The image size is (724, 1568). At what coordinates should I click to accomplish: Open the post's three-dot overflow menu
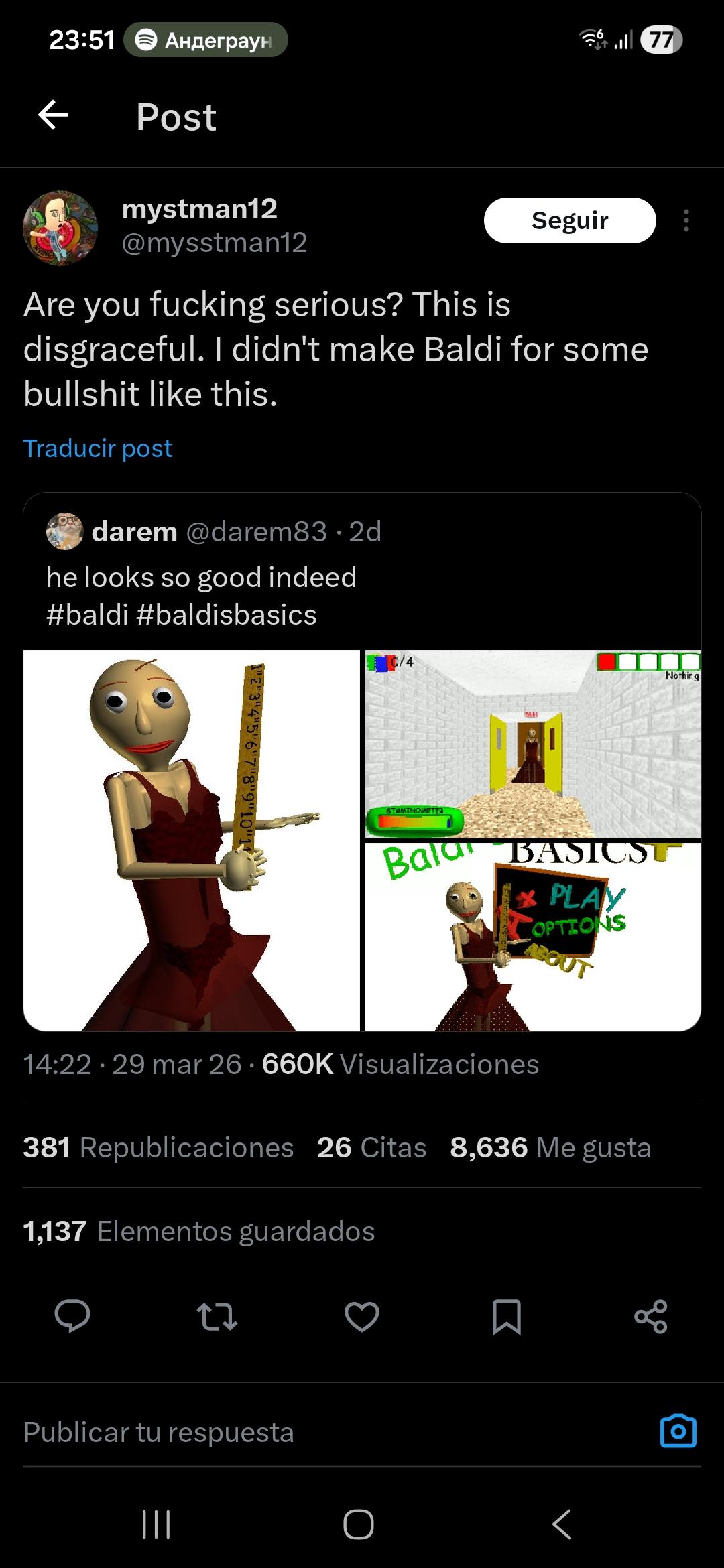pos(686,220)
